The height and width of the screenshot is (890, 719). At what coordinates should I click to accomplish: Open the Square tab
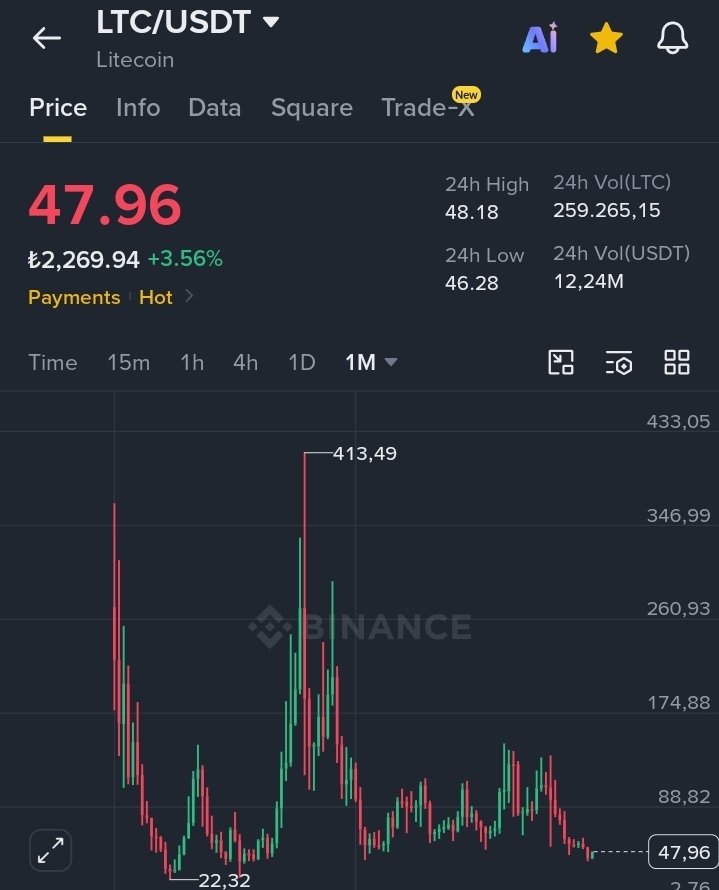[x=312, y=108]
